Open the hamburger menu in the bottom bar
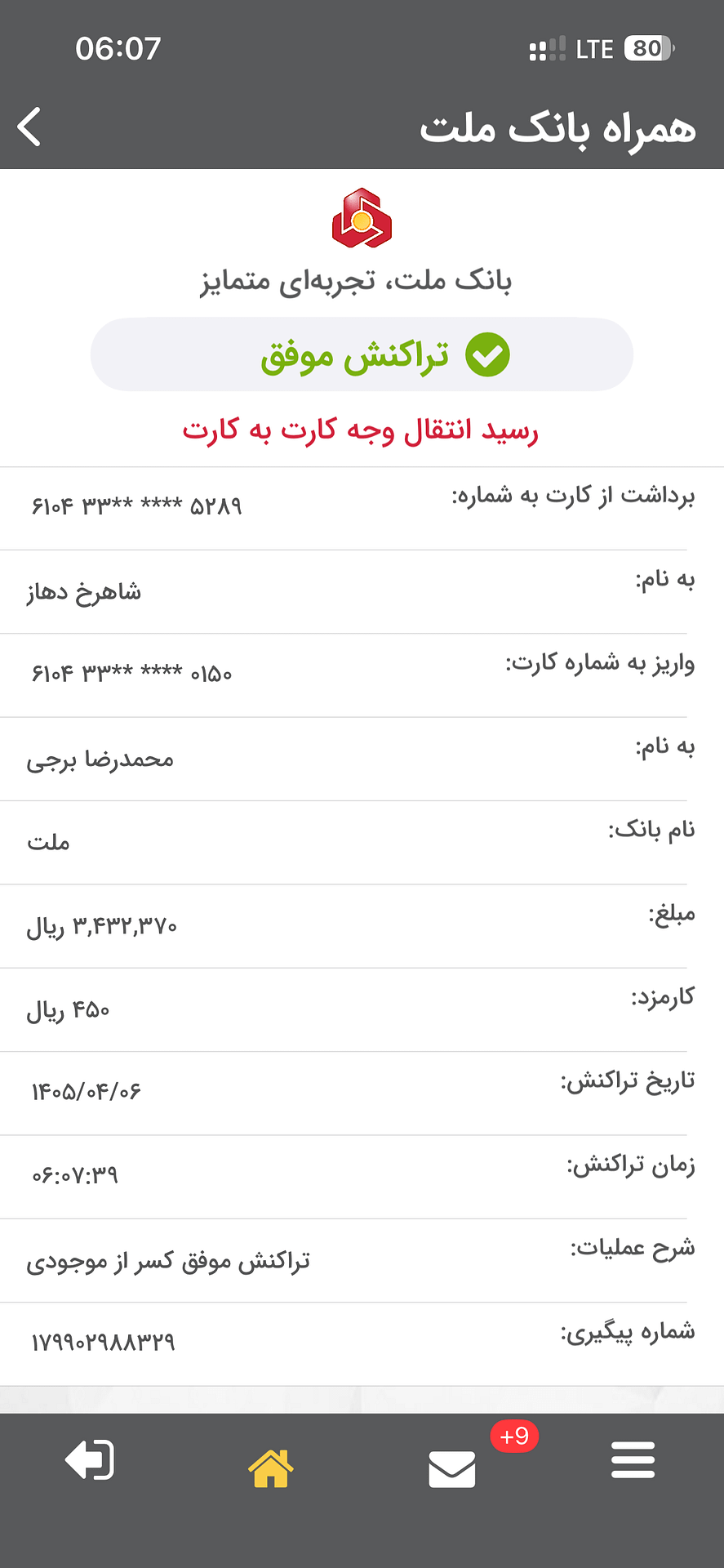 point(633,1459)
